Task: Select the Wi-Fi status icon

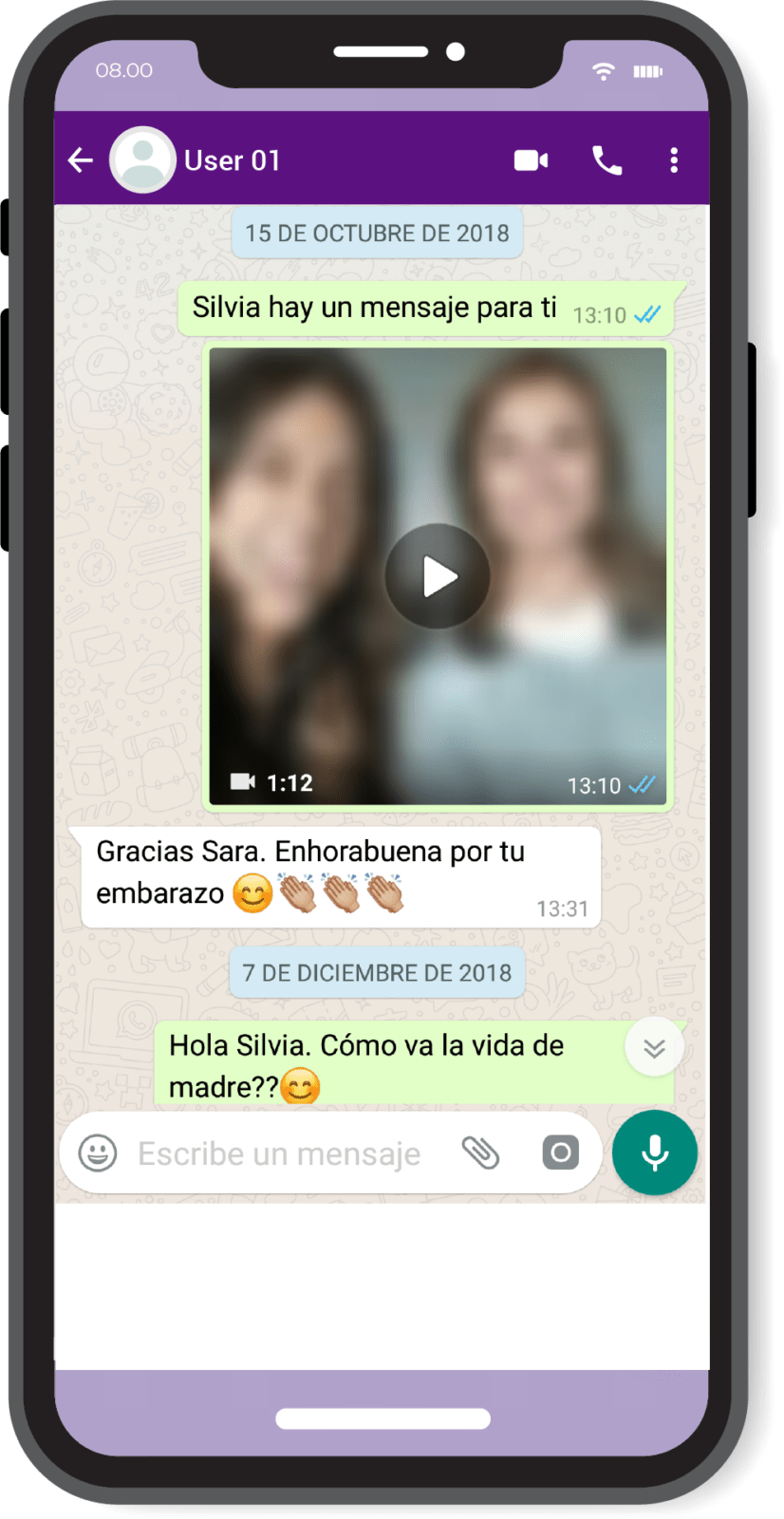Action: [x=604, y=69]
